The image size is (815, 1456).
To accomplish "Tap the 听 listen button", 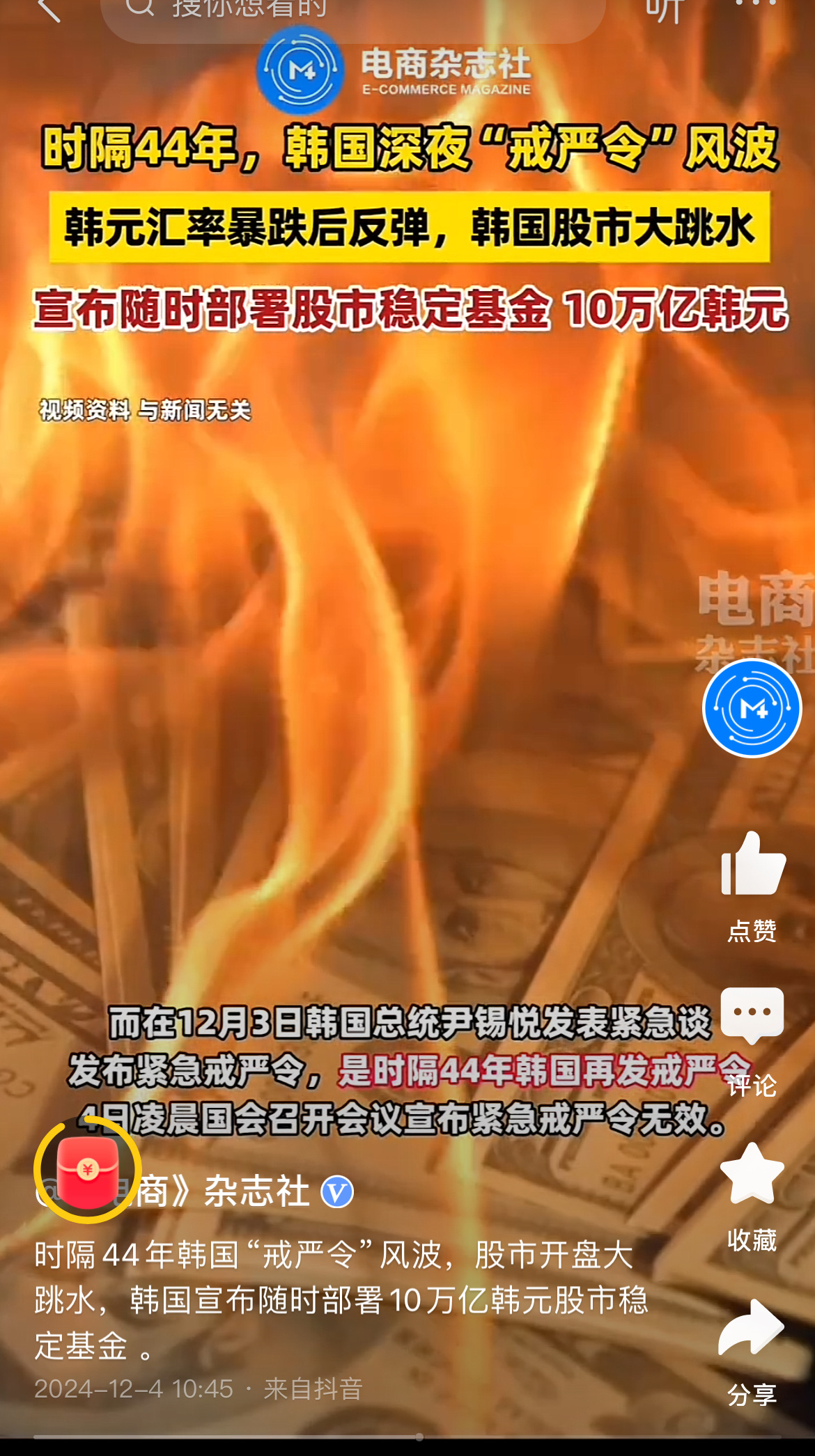I will [x=664, y=10].
